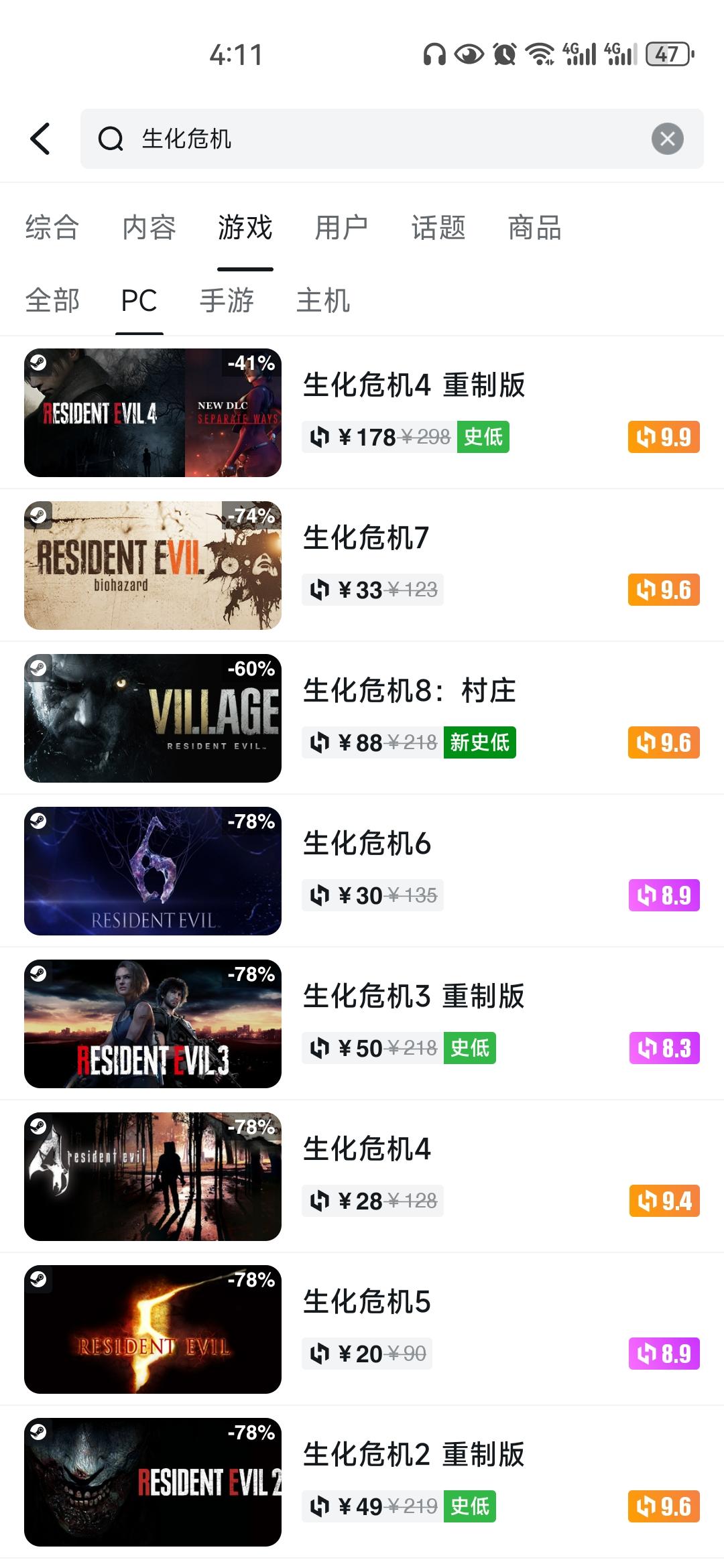Open the 用户 tab
Image resolution: width=724 pixels, height=1568 pixels.
(x=341, y=228)
